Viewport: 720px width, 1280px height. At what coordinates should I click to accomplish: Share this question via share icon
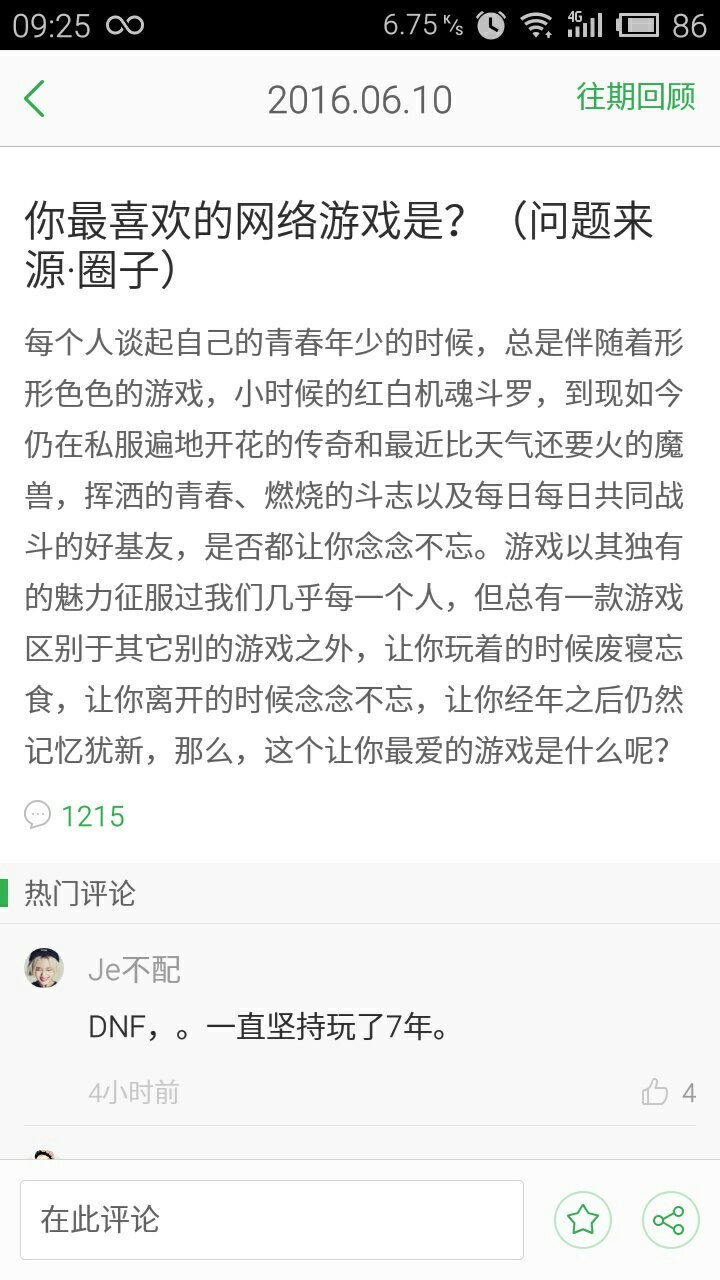click(669, 1219)
